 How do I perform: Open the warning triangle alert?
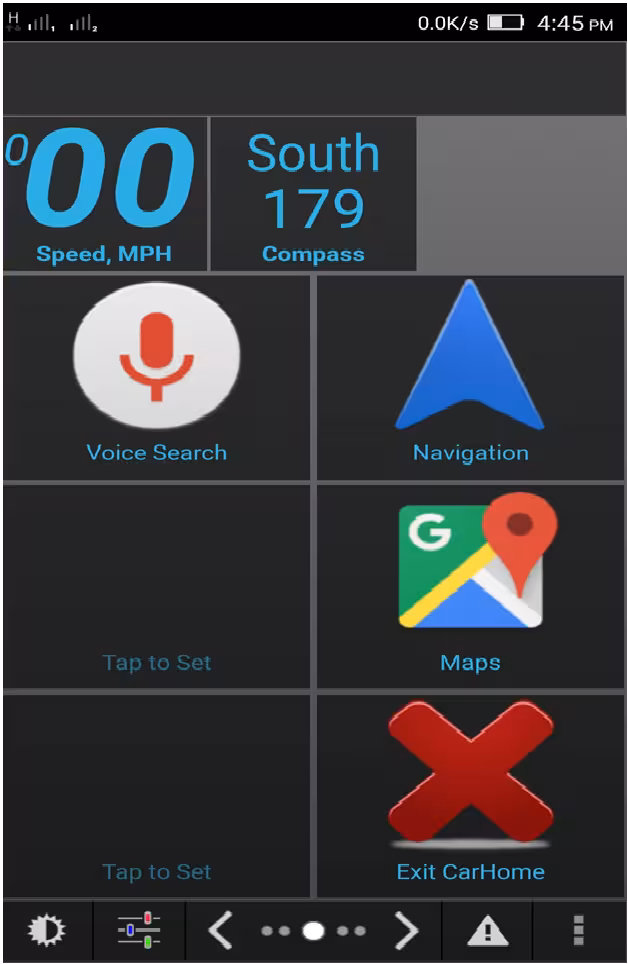[x=487, y=931]
